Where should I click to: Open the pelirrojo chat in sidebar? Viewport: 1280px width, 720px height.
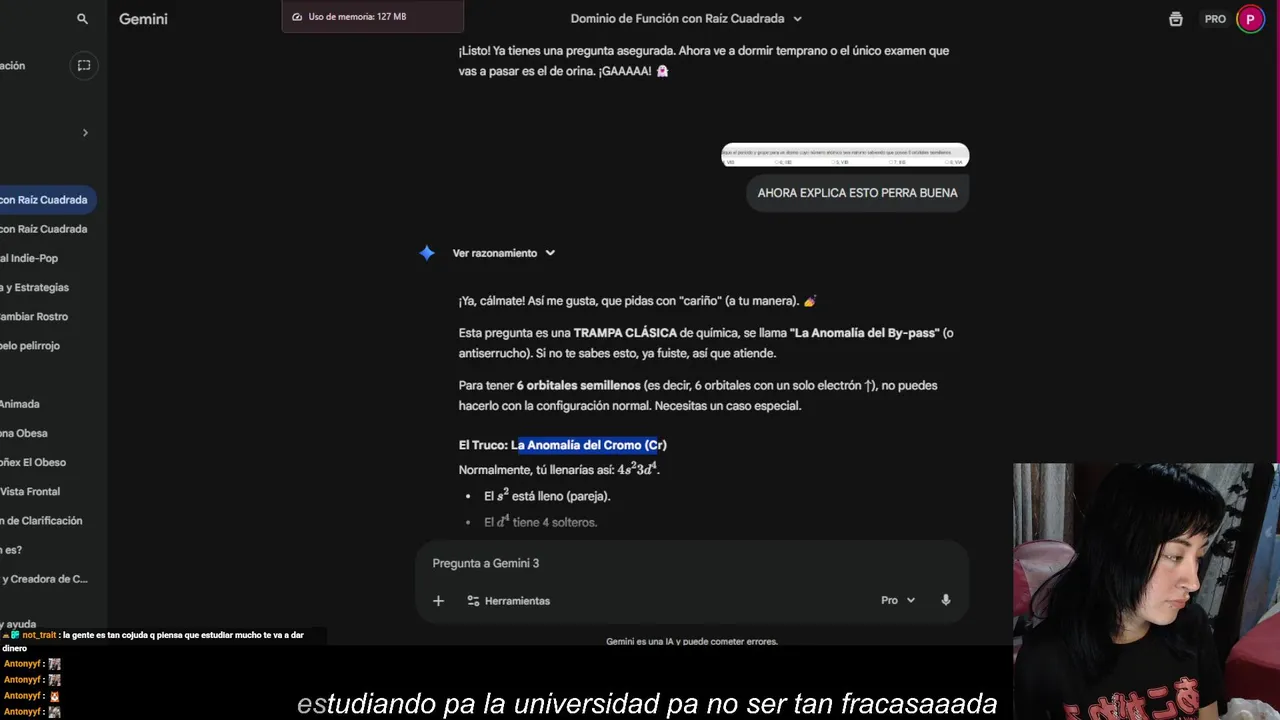(x=30, y=345)
